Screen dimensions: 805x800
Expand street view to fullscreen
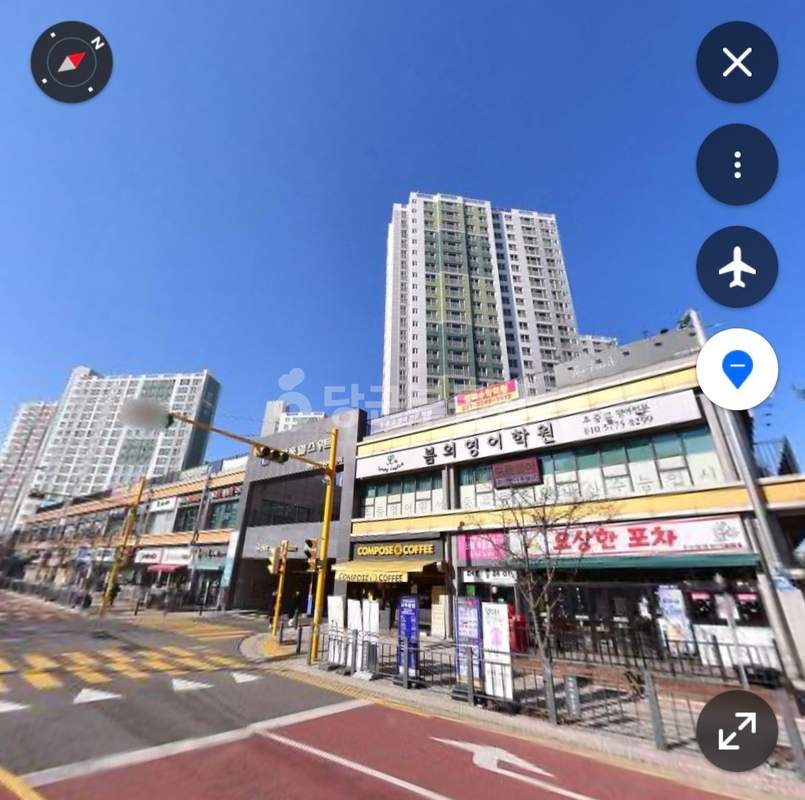pyautogui.click(x=737, y=731)
